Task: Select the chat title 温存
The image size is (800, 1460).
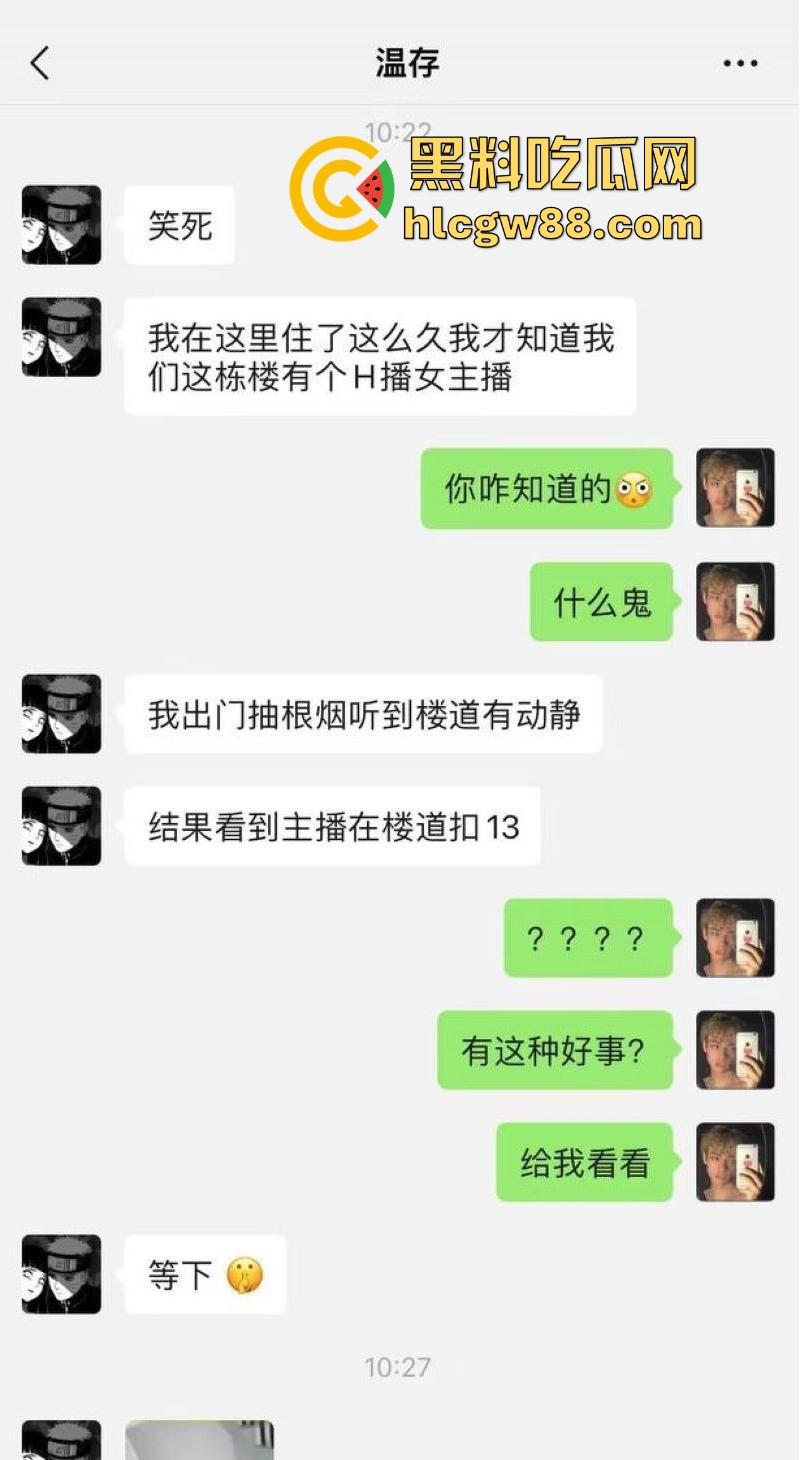Action: [405, 62]
